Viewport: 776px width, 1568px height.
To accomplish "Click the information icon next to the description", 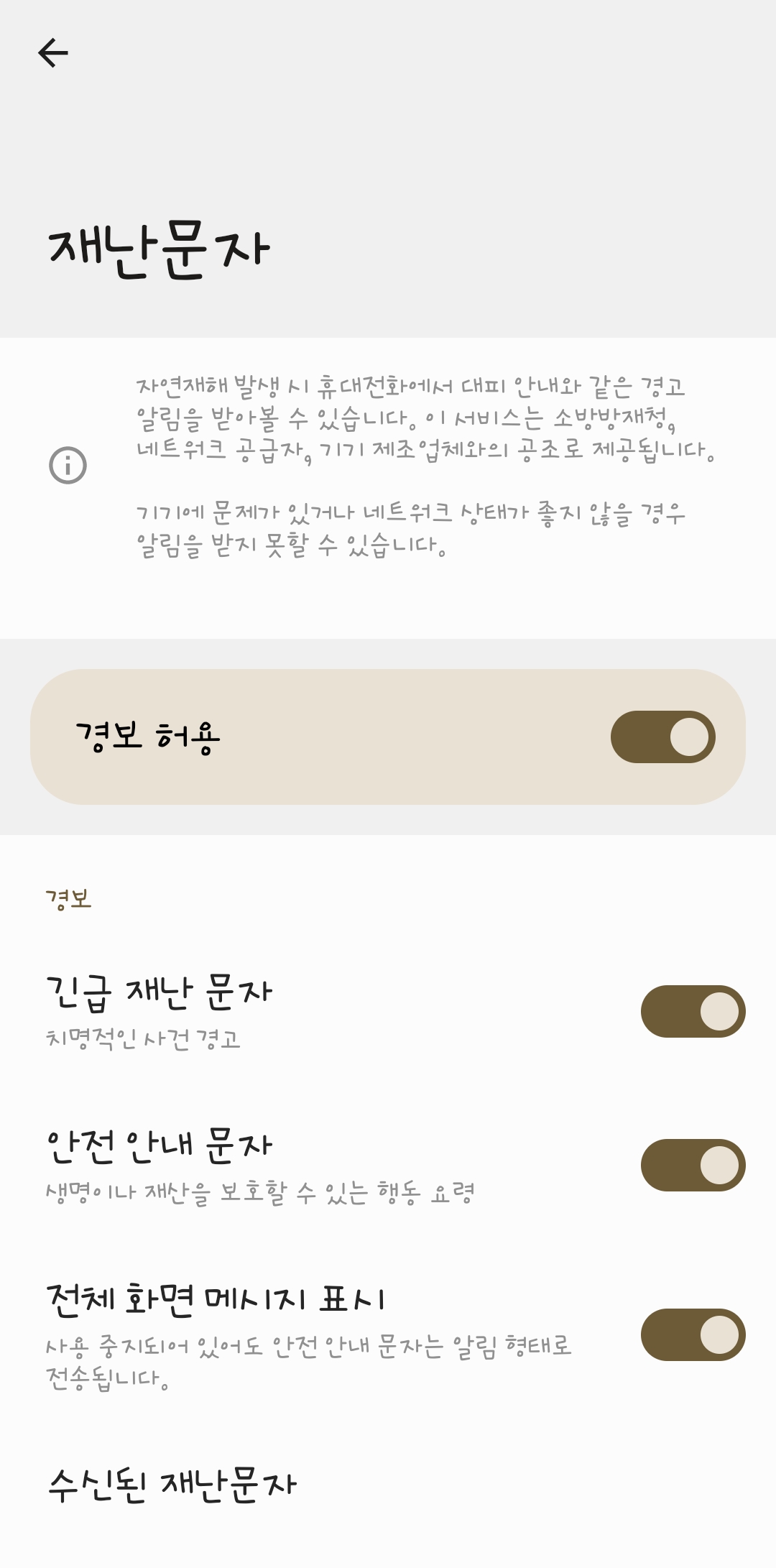I will [68, 464].
